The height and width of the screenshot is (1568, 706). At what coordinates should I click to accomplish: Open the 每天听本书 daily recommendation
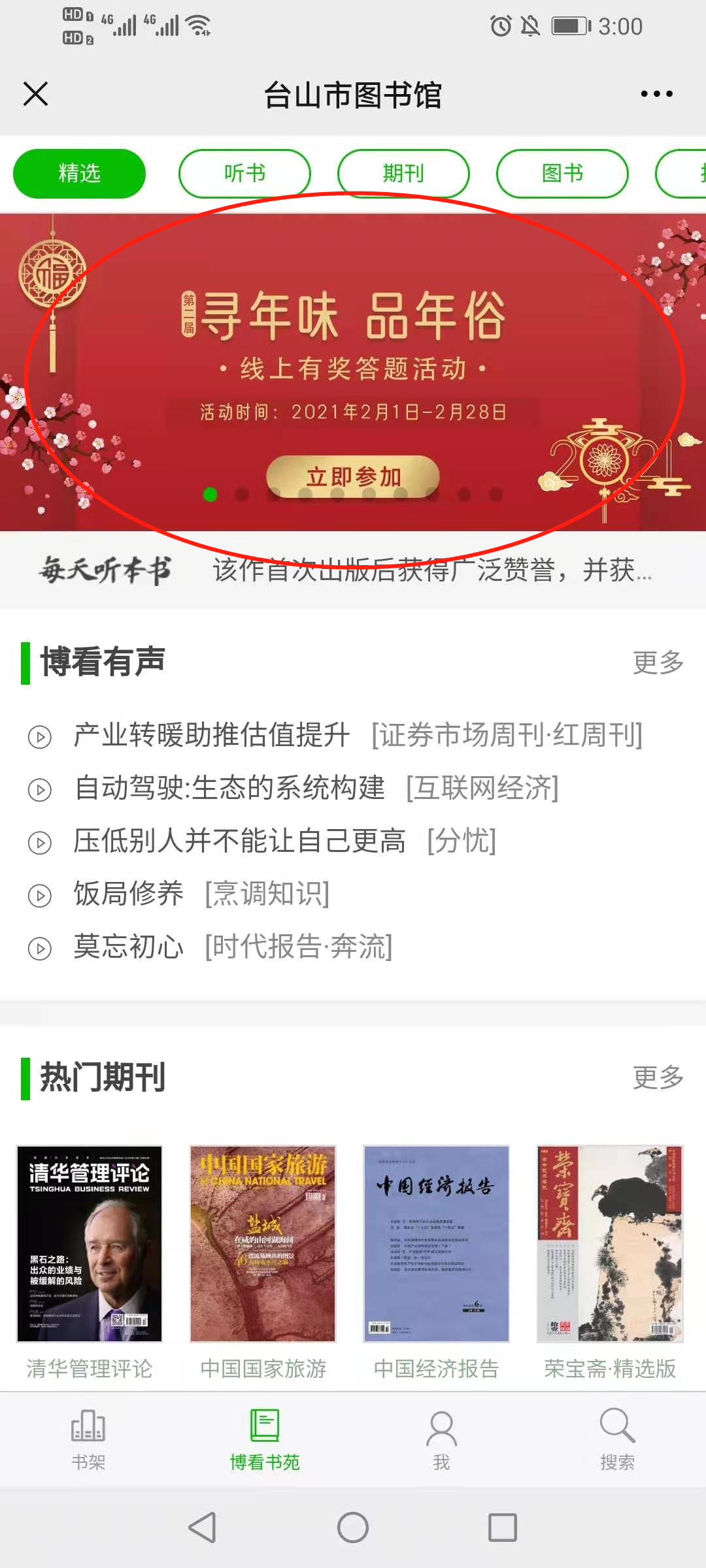tap(353, 570)
